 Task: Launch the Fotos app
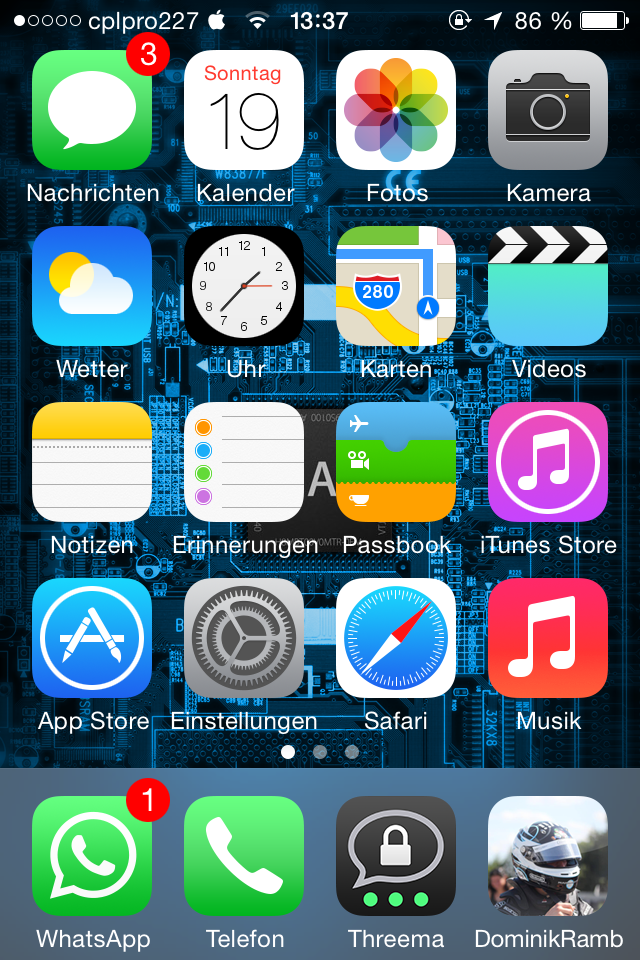(396, 110)
